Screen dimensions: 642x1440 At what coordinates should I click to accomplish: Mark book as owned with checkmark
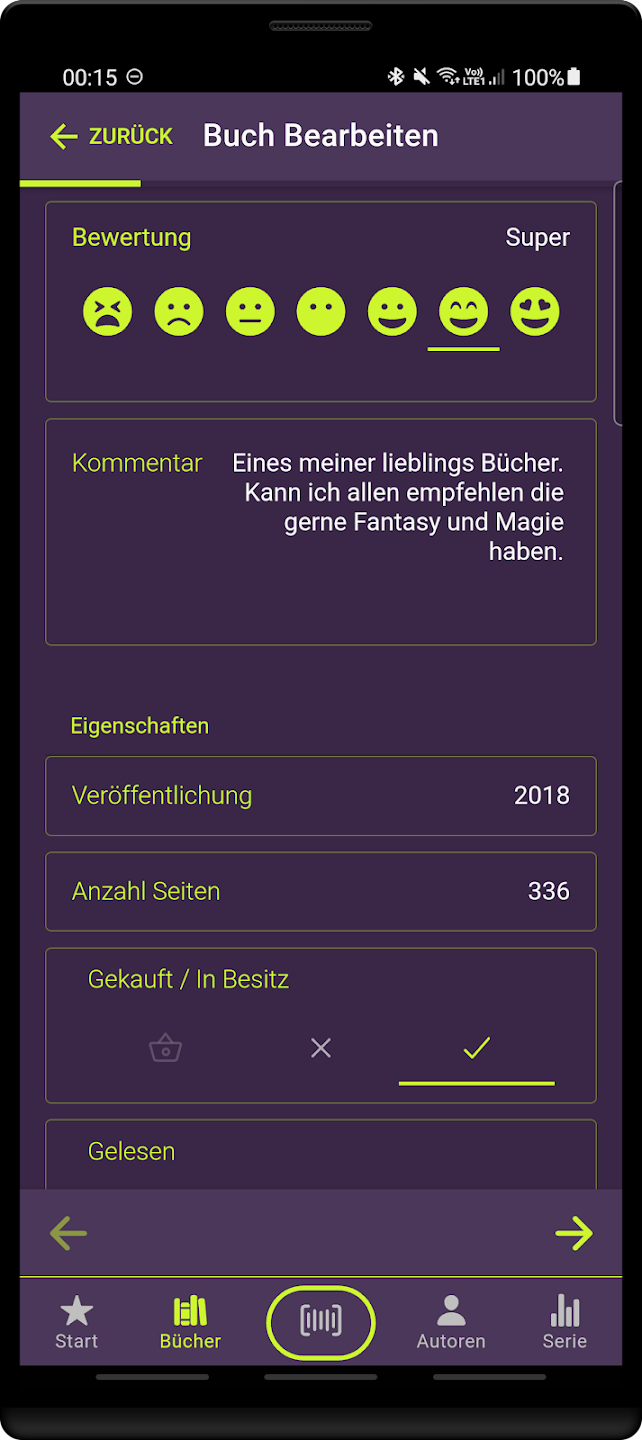tap(476, 1048)
